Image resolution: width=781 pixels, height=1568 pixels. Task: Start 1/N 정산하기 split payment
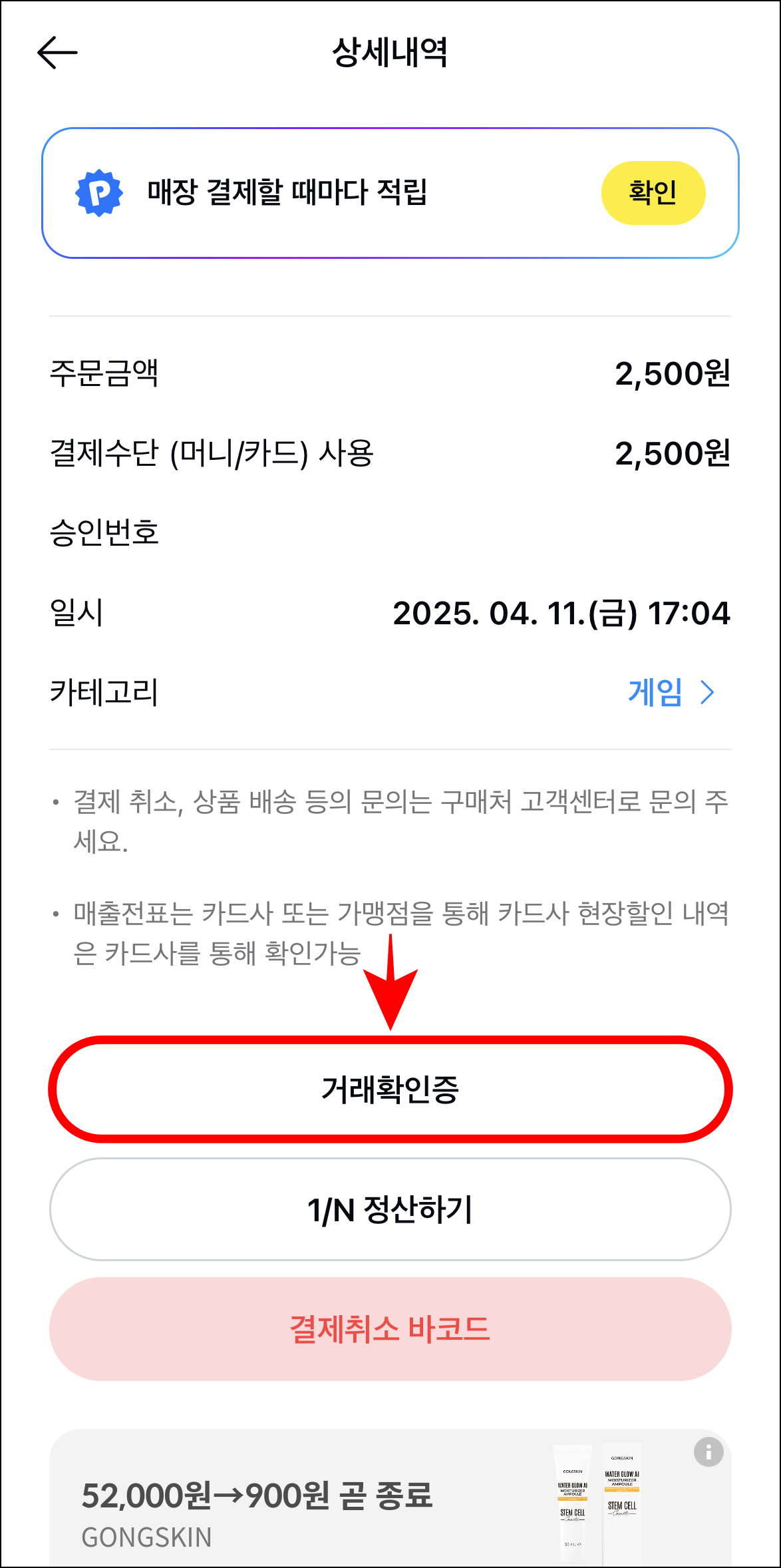tap(389, 1207)
